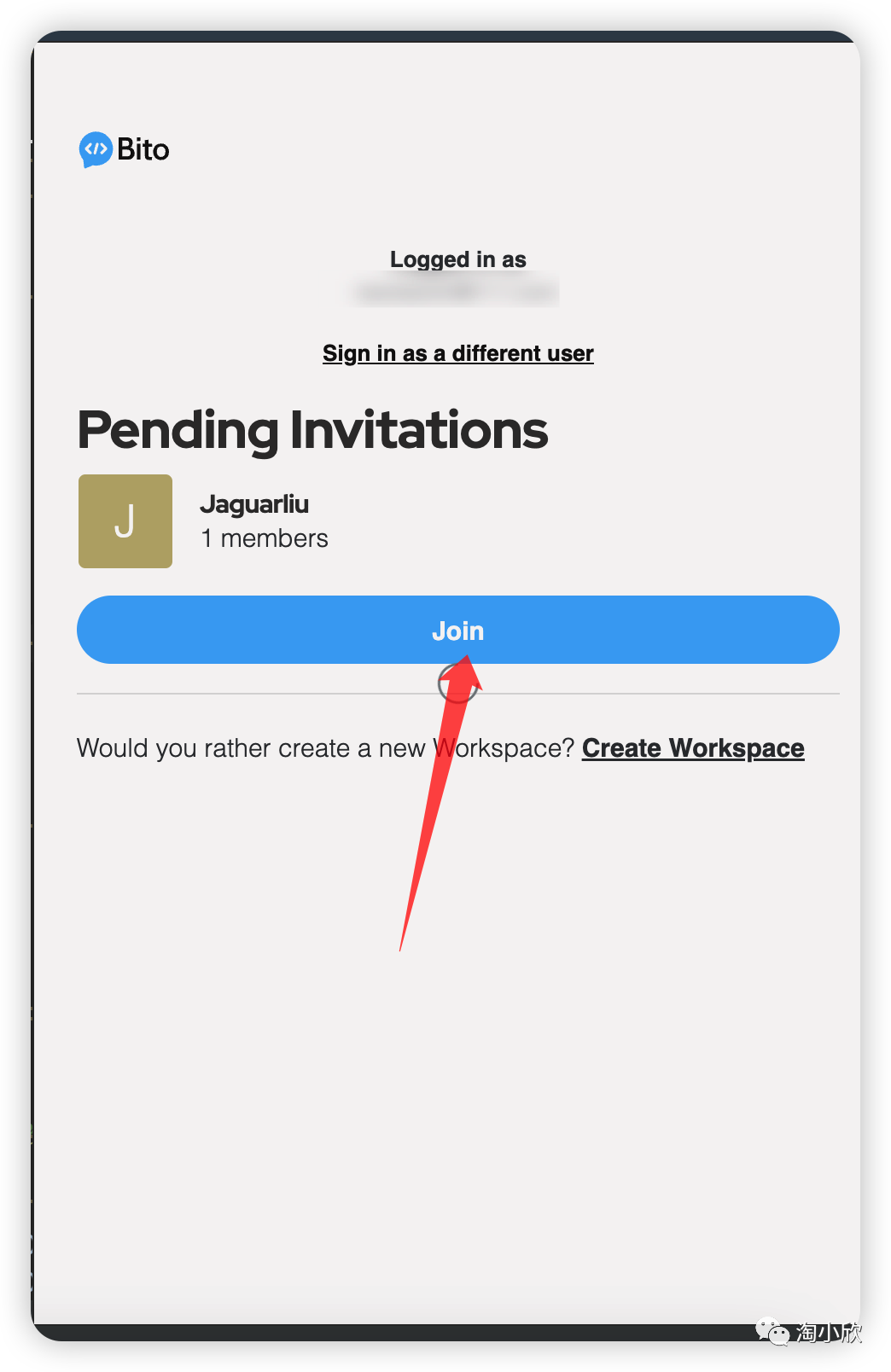This screenshot has width=891, height=1372.
Task: Open the Create Workspace link
Action: pyautogui.click(x=692, y=748)
